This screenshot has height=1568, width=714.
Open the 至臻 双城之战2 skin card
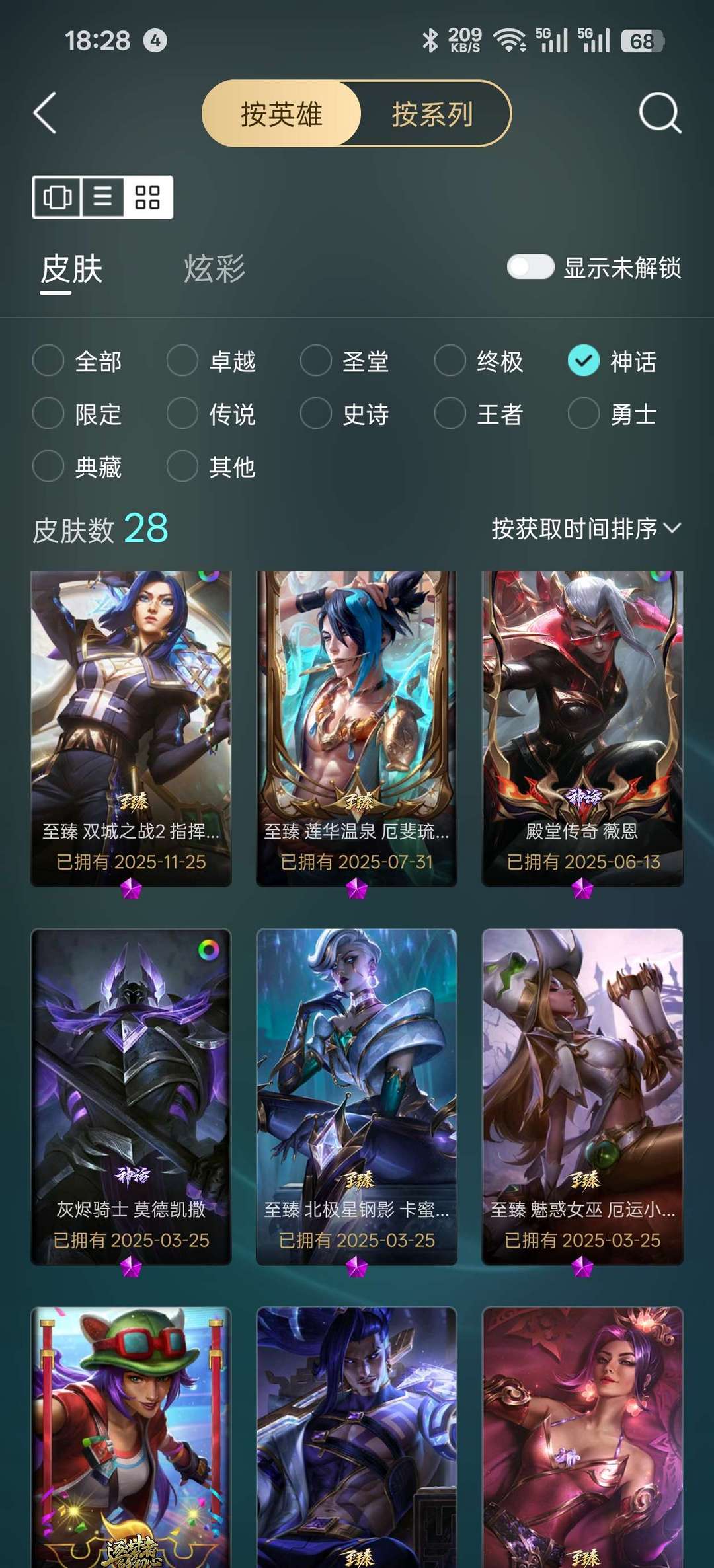click(131, 728)
